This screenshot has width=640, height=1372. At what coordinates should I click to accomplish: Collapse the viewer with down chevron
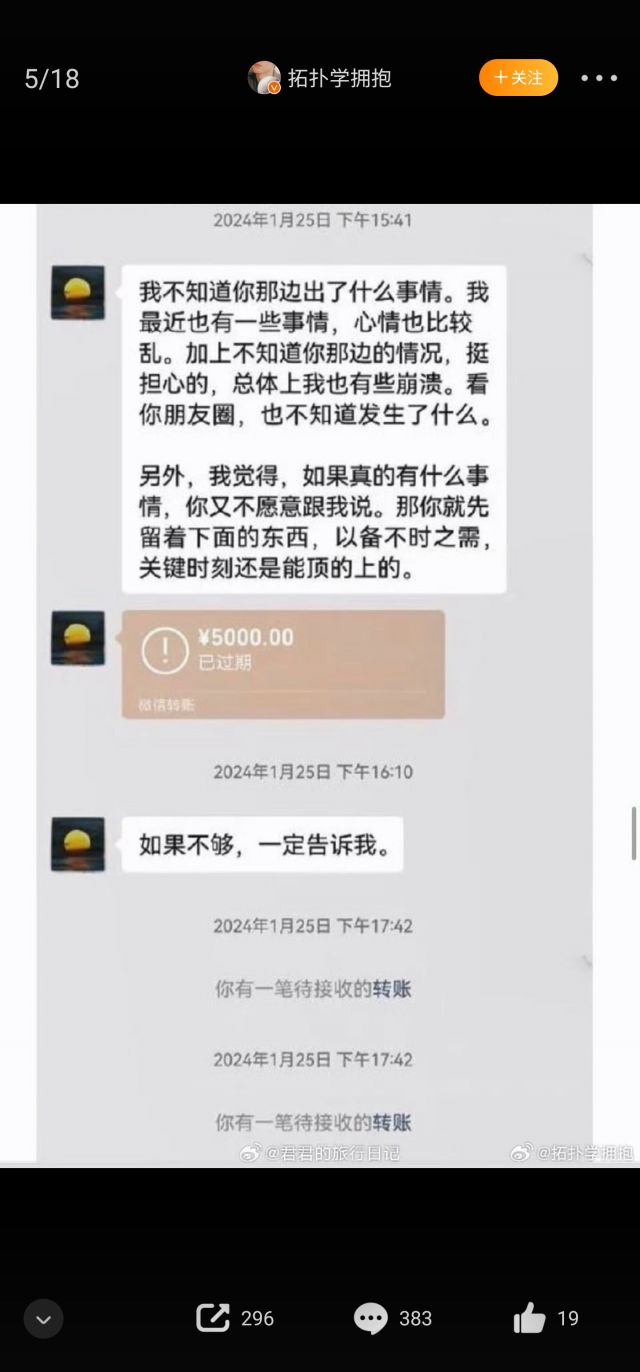coord(43,1318)
